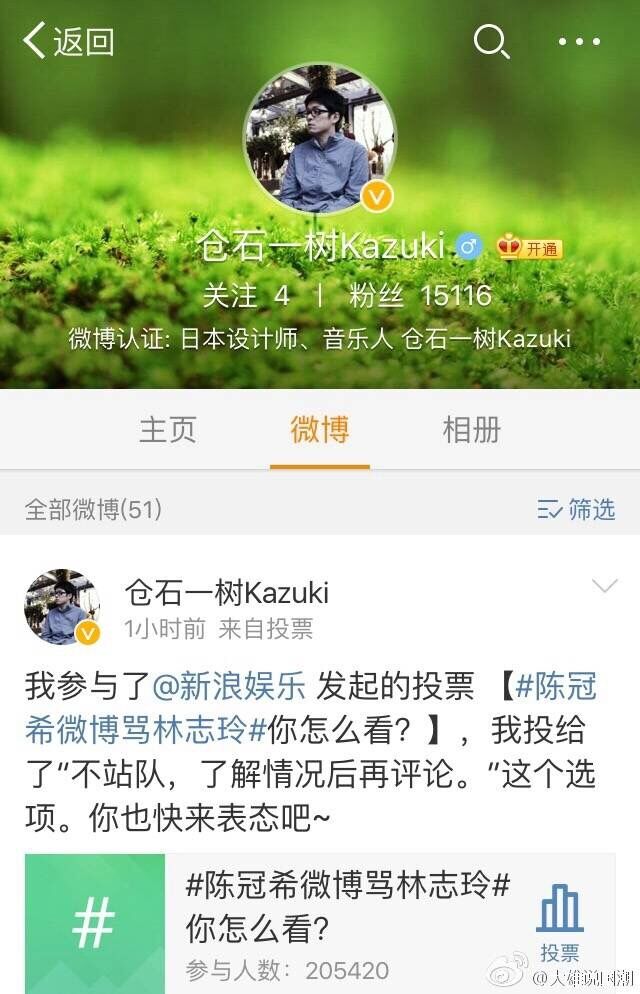Expand the post's dropdown chevron
640x994 pixels.
tap(605, 586)
